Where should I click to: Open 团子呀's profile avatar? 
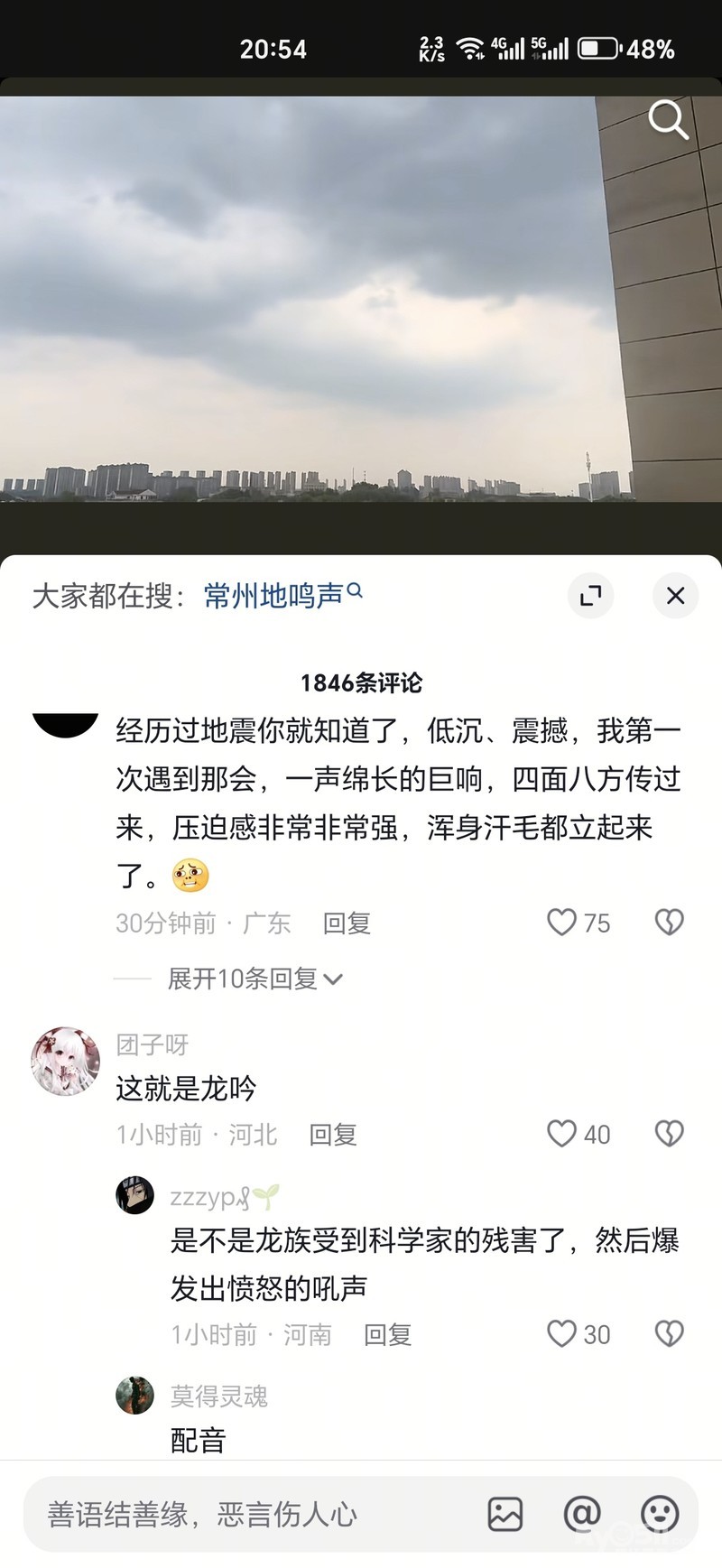coord(65,1060)
